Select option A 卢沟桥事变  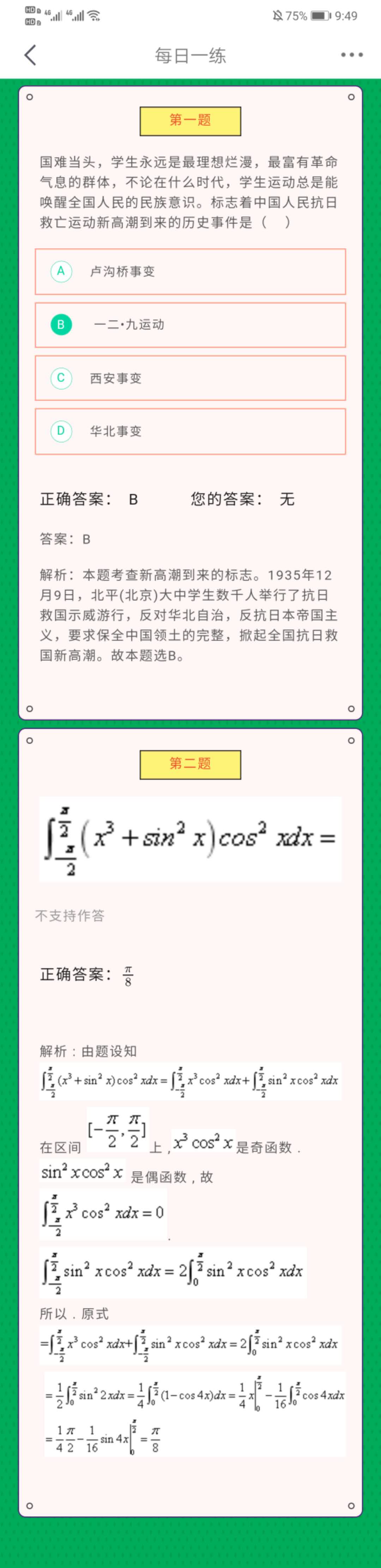[190, 271]
